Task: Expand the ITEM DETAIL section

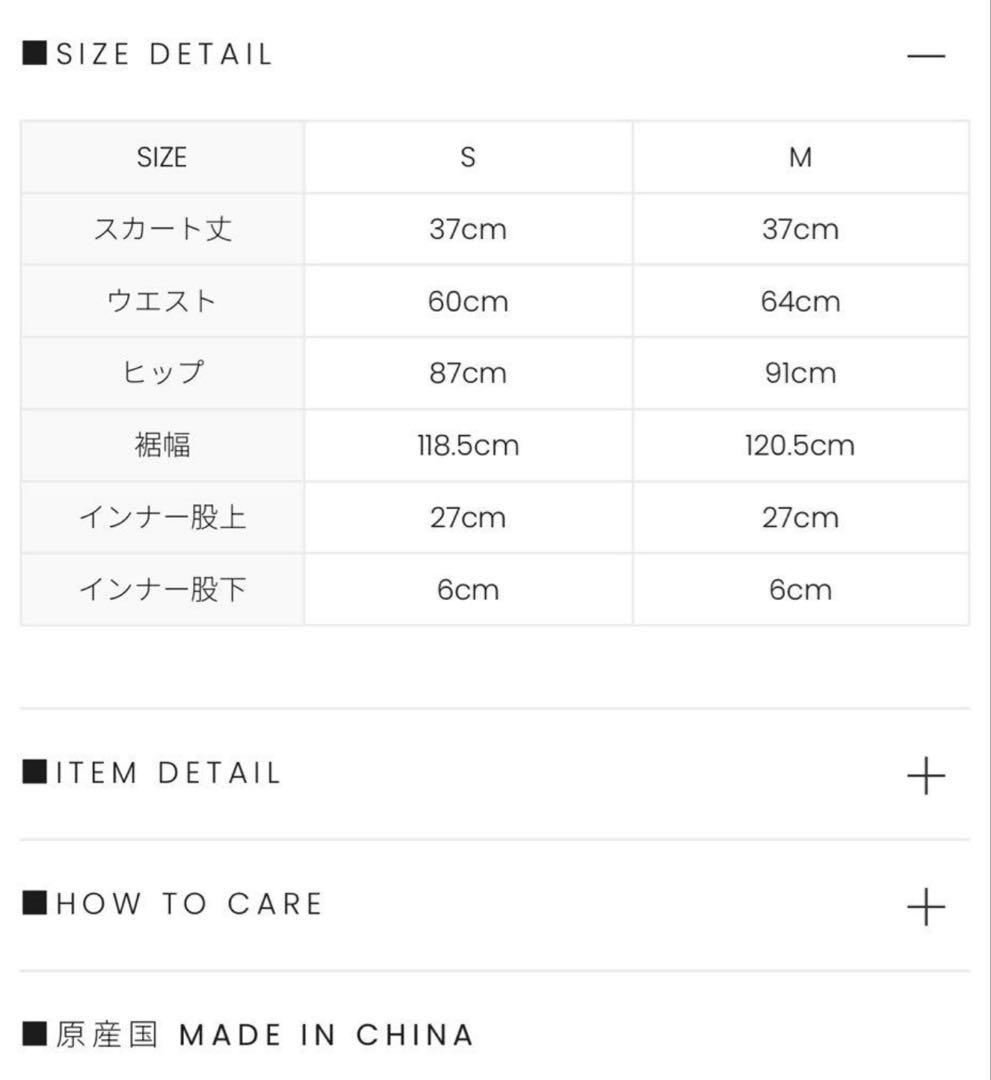Action: [x=925, y=775]
